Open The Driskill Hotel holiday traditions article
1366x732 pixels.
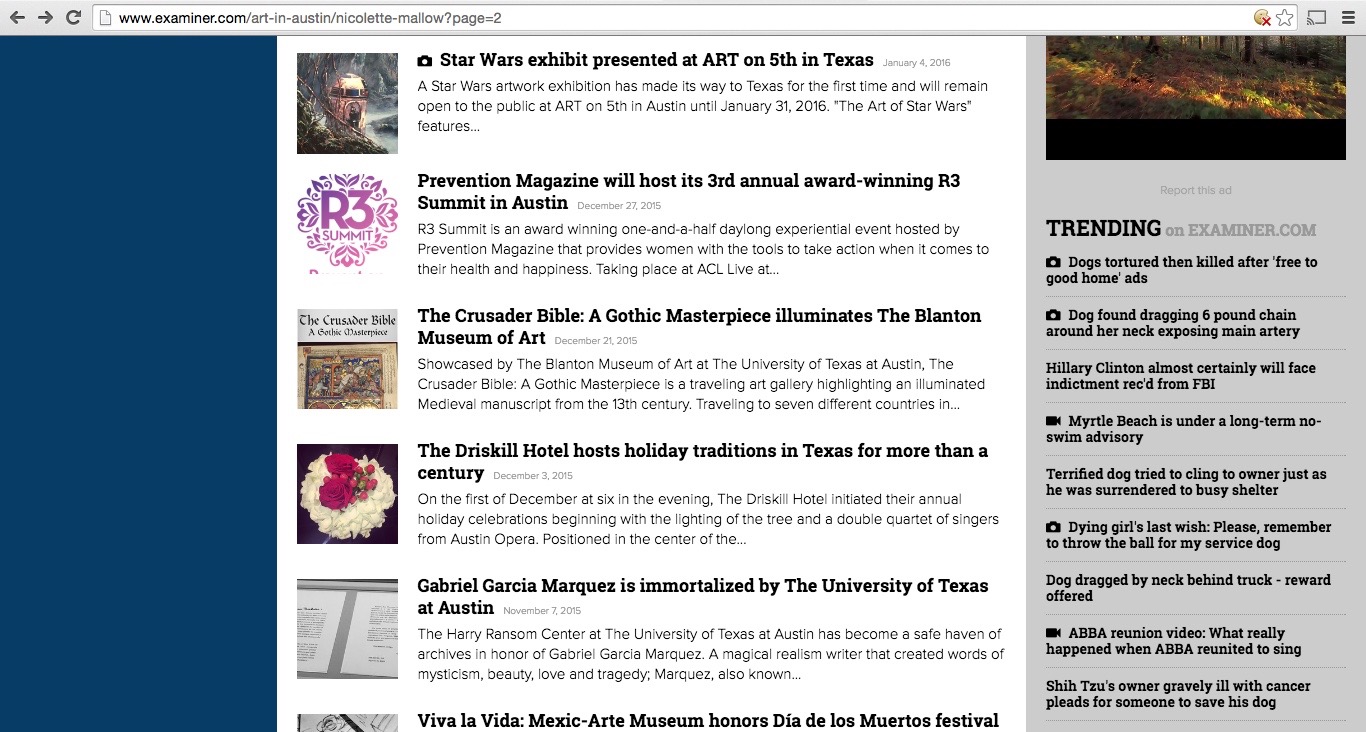pos(702,451)
